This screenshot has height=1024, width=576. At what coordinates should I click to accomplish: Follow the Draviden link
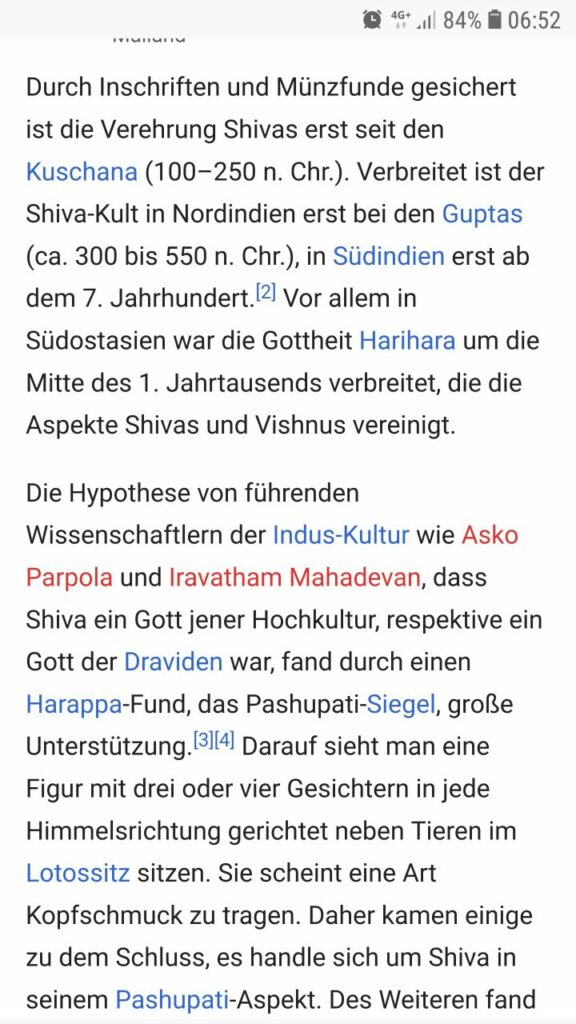[173, 662]
